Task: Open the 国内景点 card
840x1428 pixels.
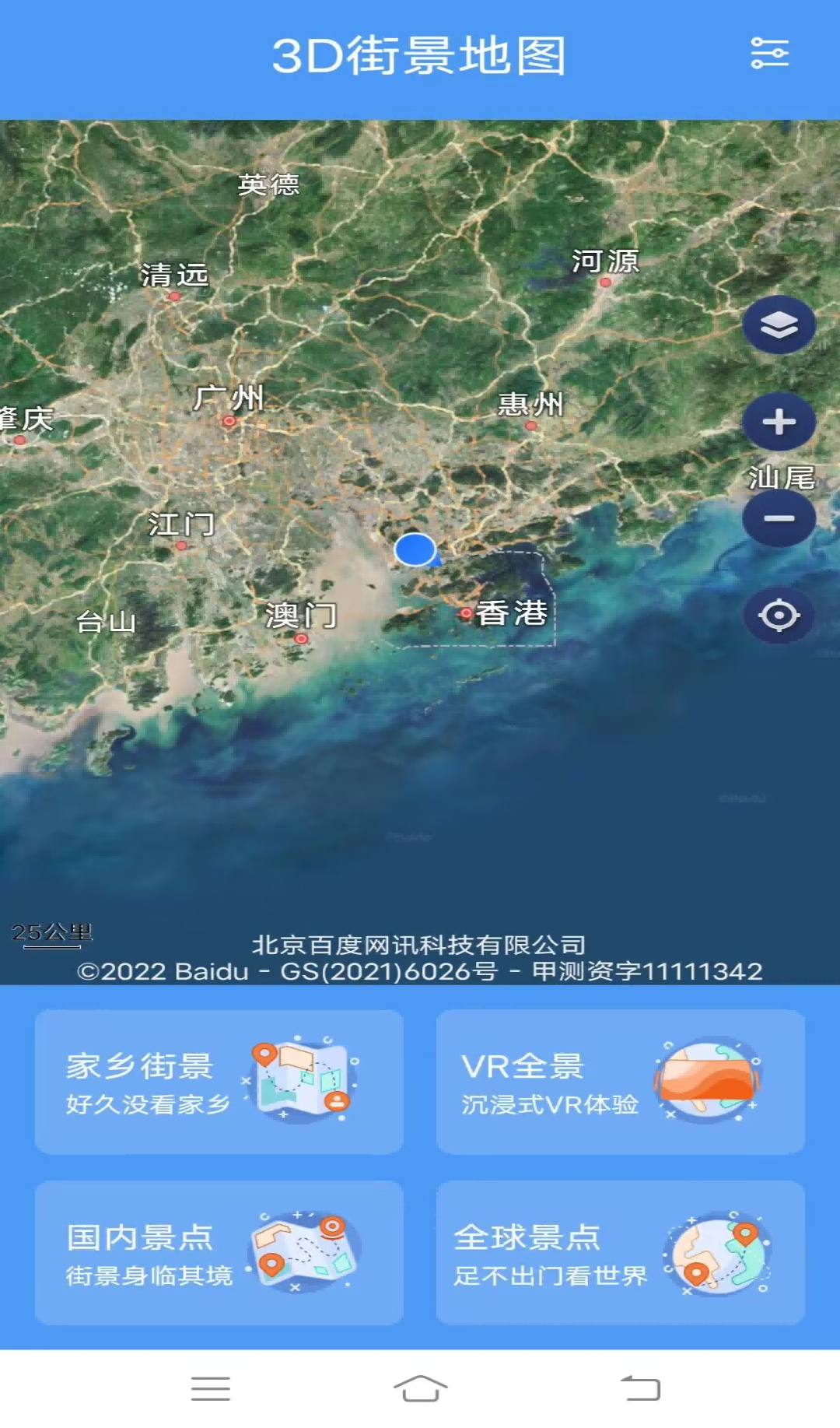Action: point(219,1253)
